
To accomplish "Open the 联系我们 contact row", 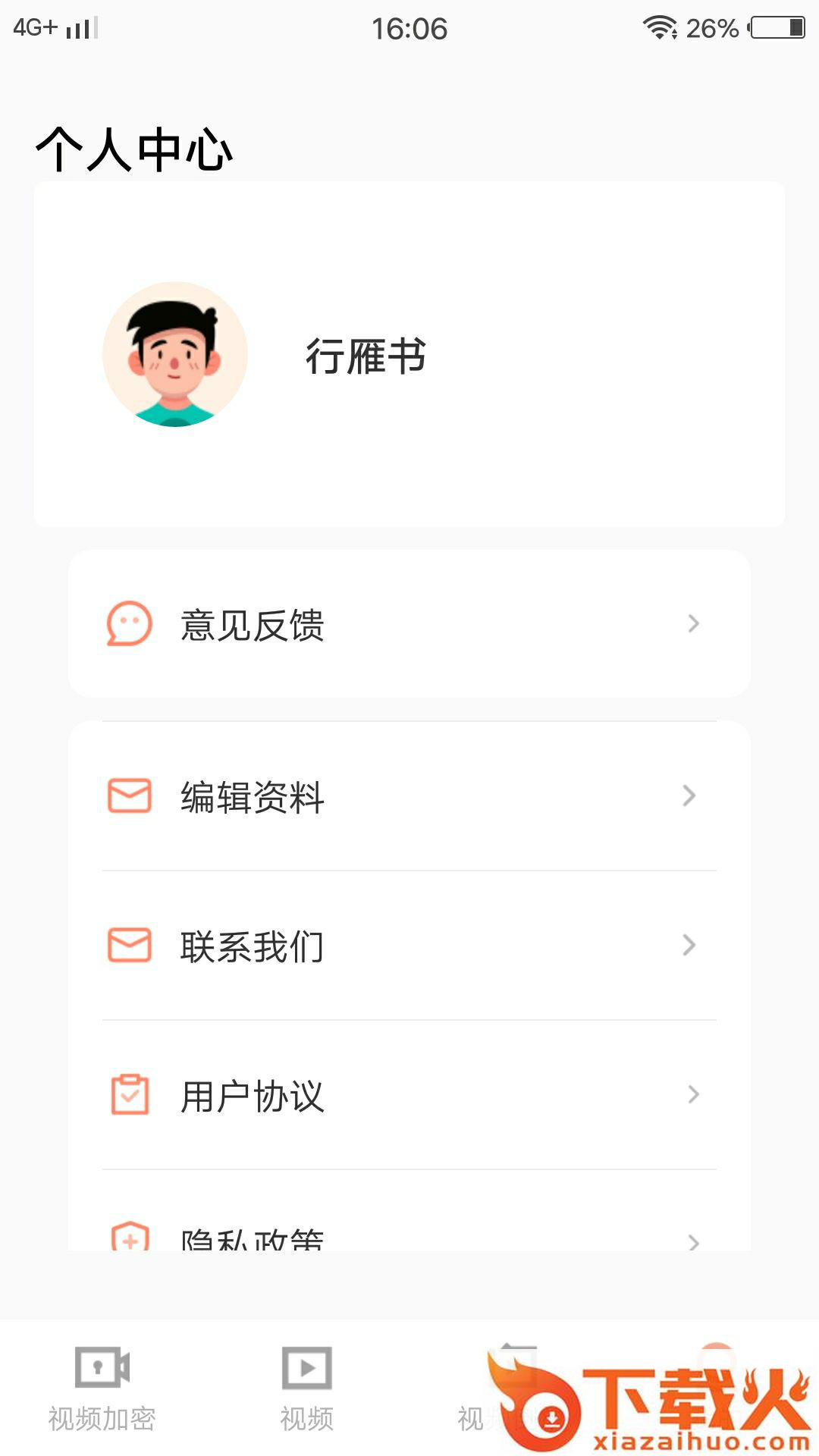I will tap(408, 946).
